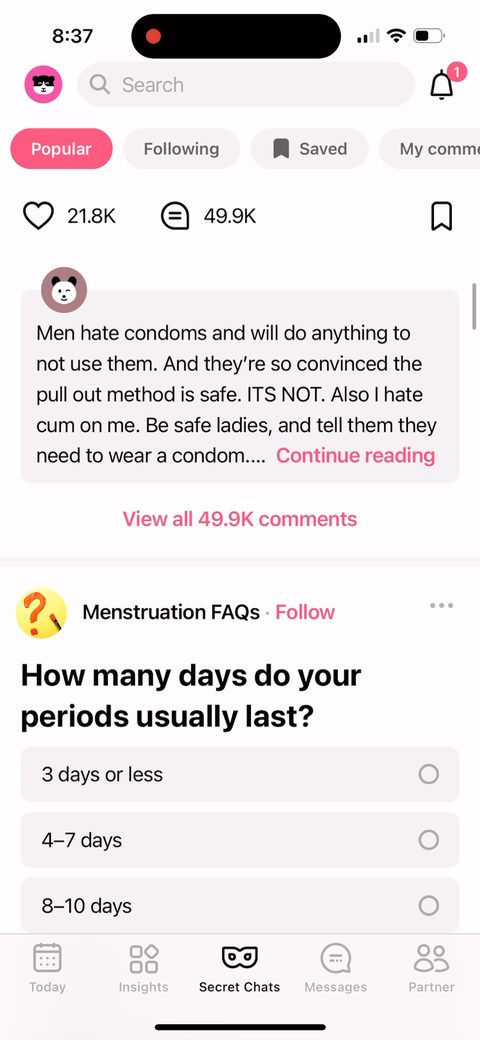
Task: Go to the Today tab
Action: tap(47, 968)
